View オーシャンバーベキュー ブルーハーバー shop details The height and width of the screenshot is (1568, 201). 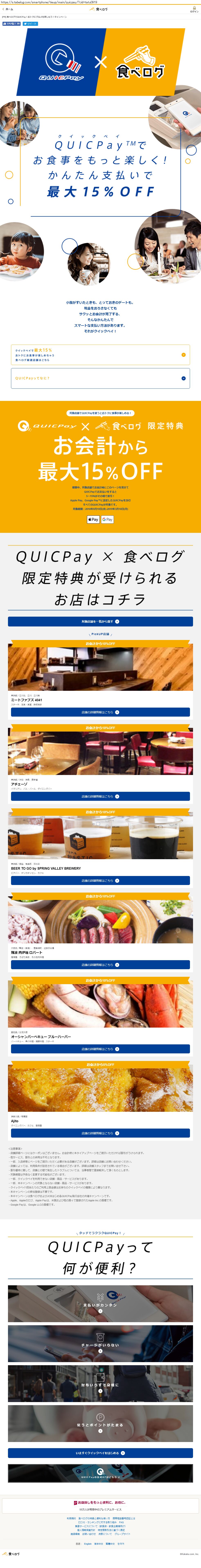coord(100,1049)
